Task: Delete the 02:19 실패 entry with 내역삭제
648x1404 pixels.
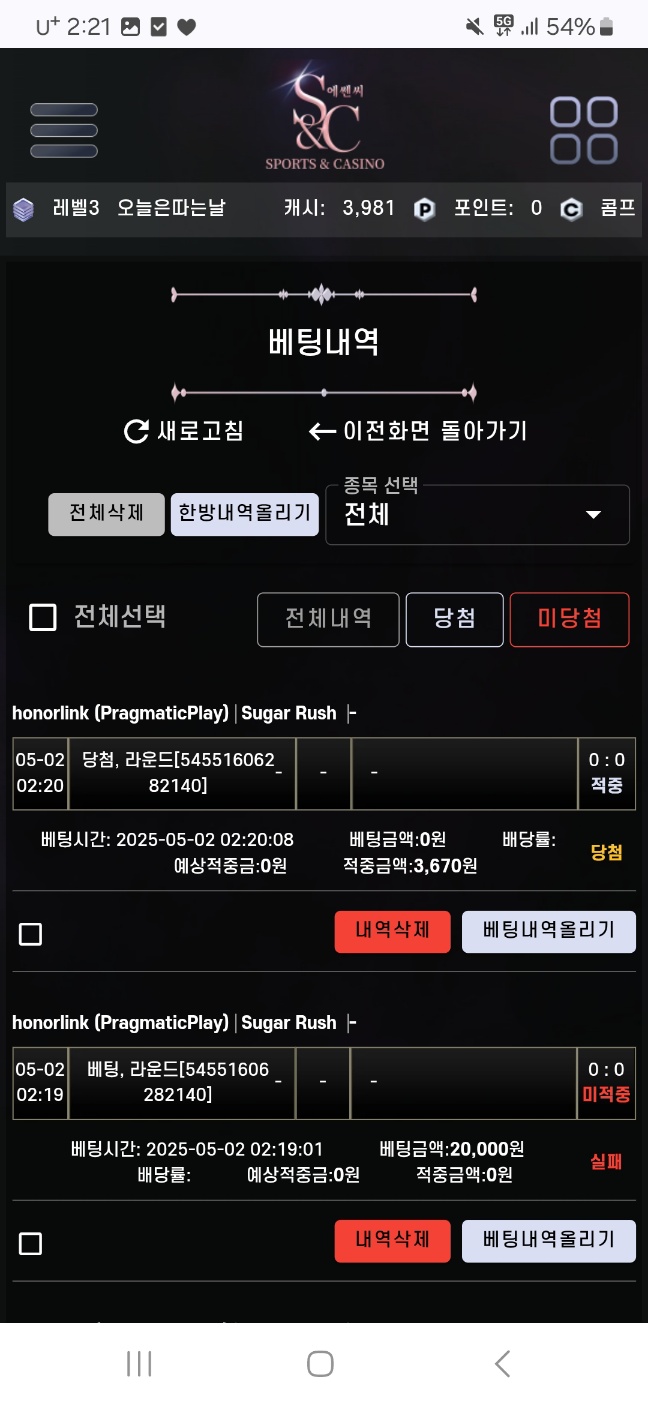Action: (x=392, y=1240)
